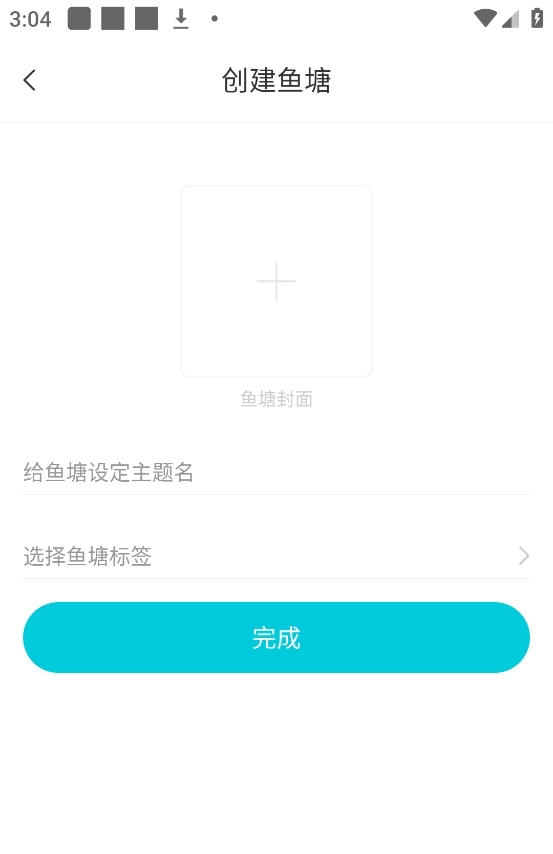
Task: Tap the 完成 button
Action: 276,637
